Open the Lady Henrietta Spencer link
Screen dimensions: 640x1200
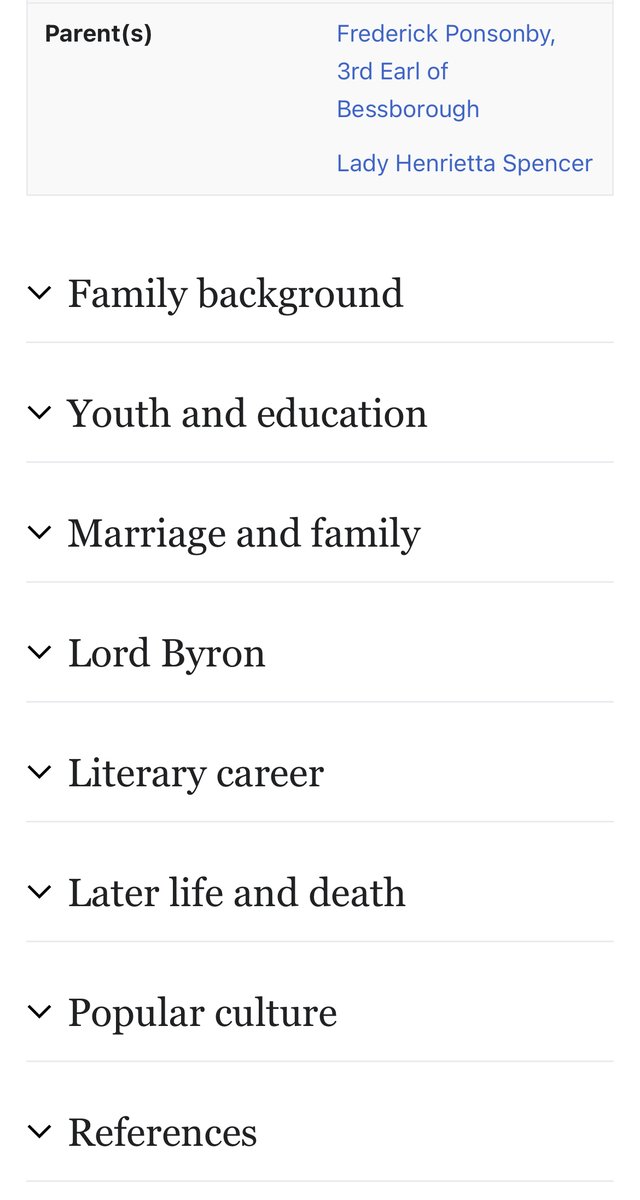pos(464,163)
